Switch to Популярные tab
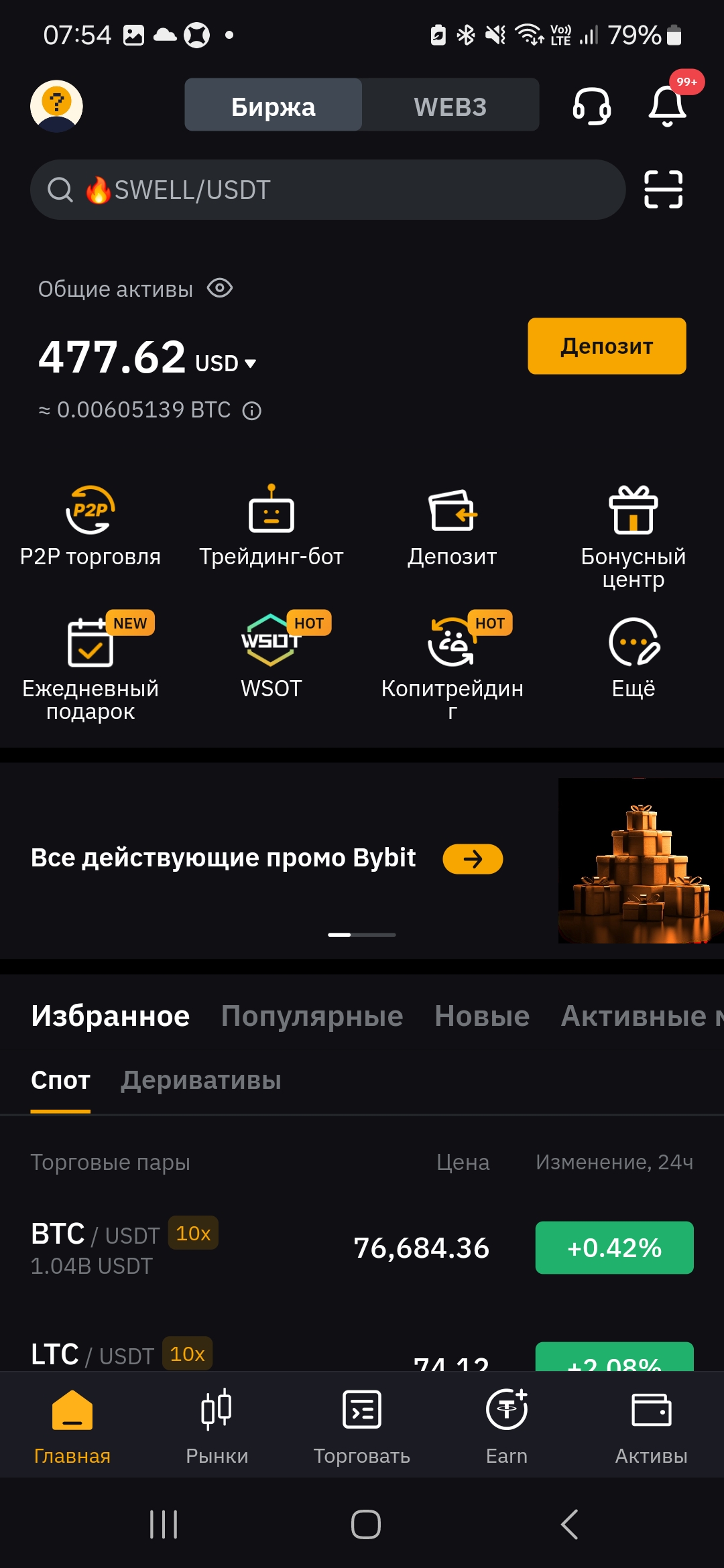 coord(312,1016)
